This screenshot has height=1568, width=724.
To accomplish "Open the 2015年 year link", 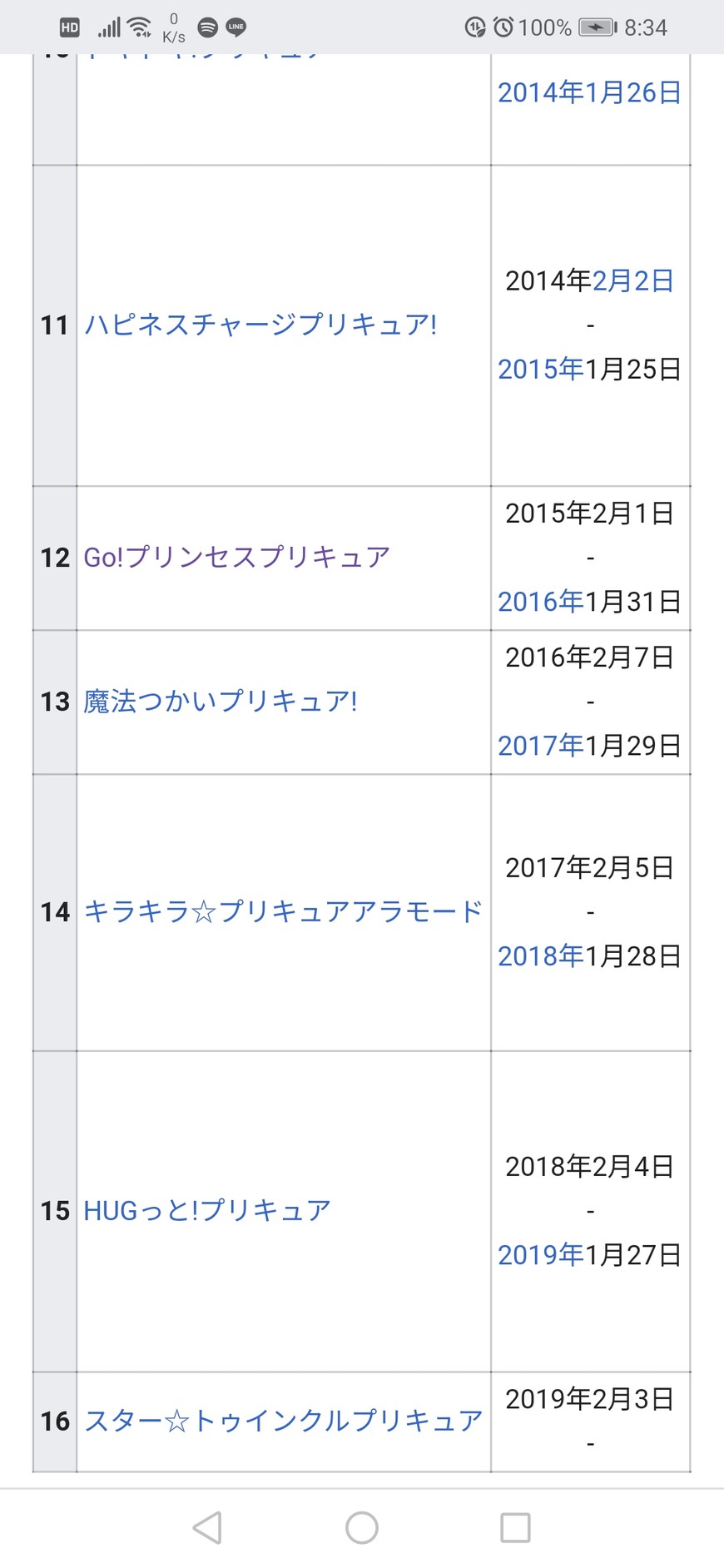I will coord(540,369).
